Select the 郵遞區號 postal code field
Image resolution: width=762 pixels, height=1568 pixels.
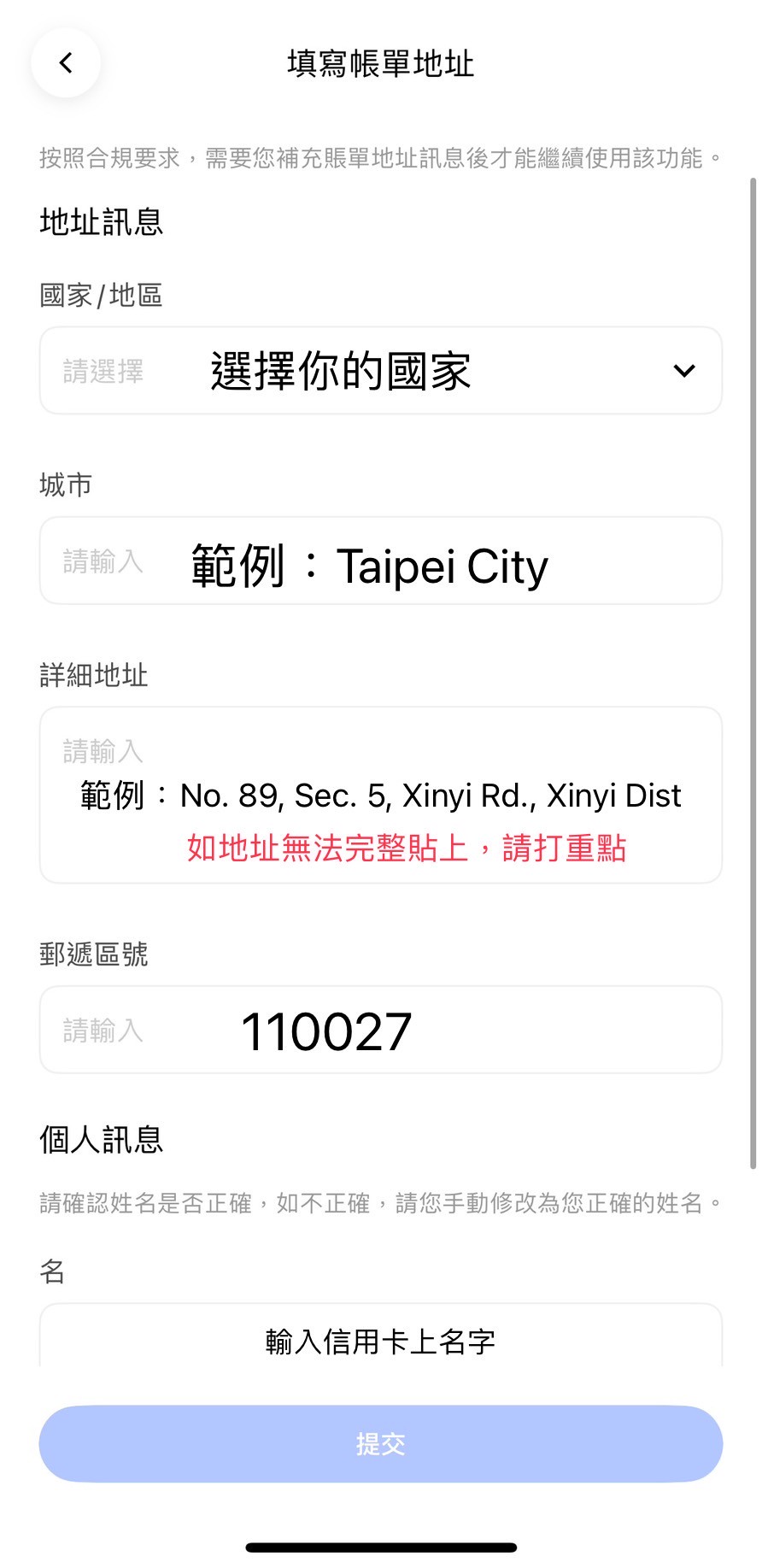click(381, 1030)
